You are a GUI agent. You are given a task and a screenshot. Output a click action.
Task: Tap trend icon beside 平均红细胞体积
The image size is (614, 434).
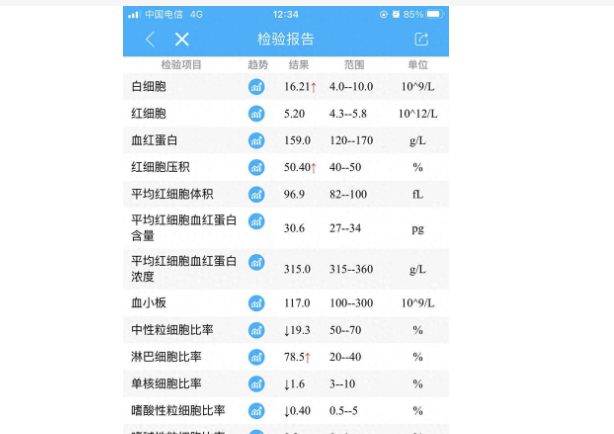257,194
